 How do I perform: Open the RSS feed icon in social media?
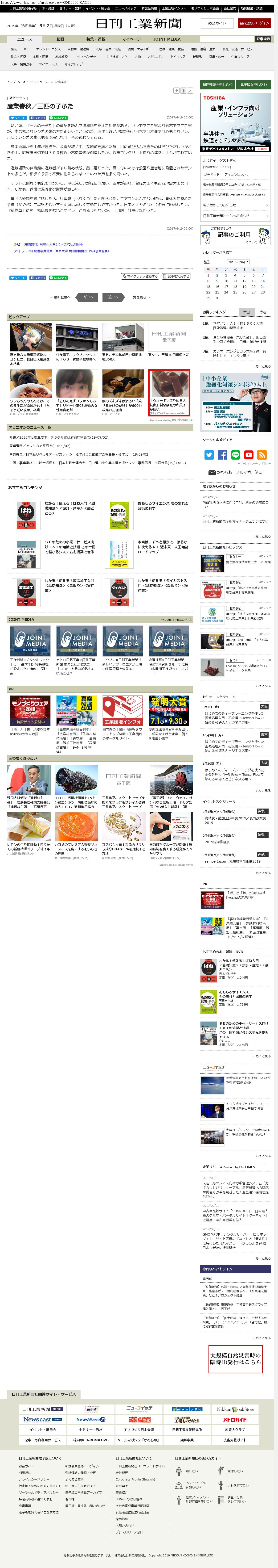point(262,455)
